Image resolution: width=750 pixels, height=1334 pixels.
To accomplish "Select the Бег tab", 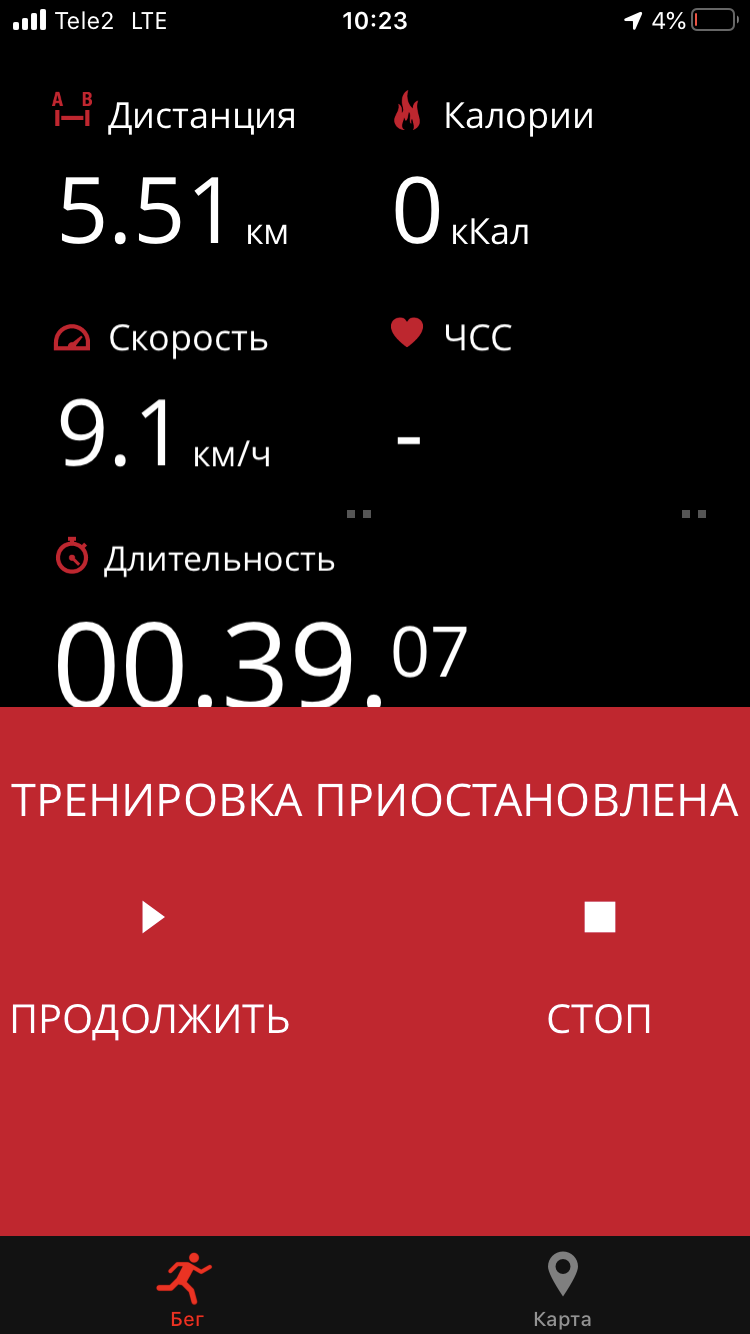I will (187, 1288).
